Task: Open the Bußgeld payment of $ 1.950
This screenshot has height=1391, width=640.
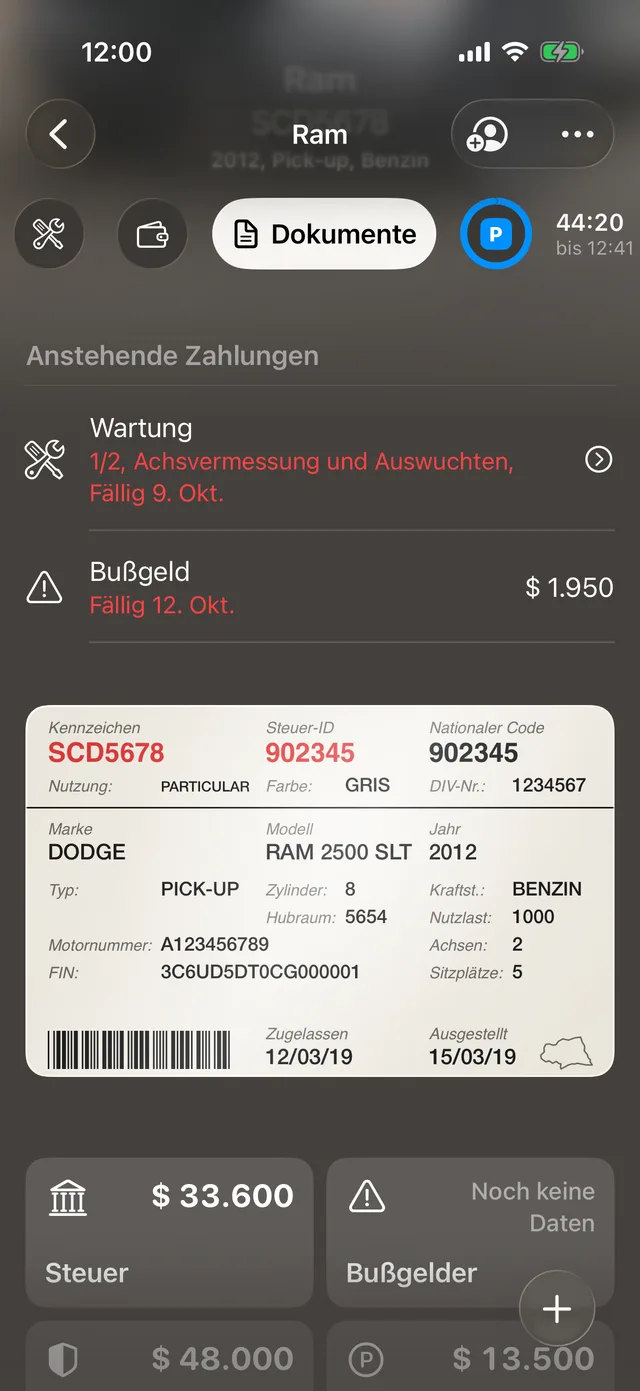Action: [x=320, y=588]
